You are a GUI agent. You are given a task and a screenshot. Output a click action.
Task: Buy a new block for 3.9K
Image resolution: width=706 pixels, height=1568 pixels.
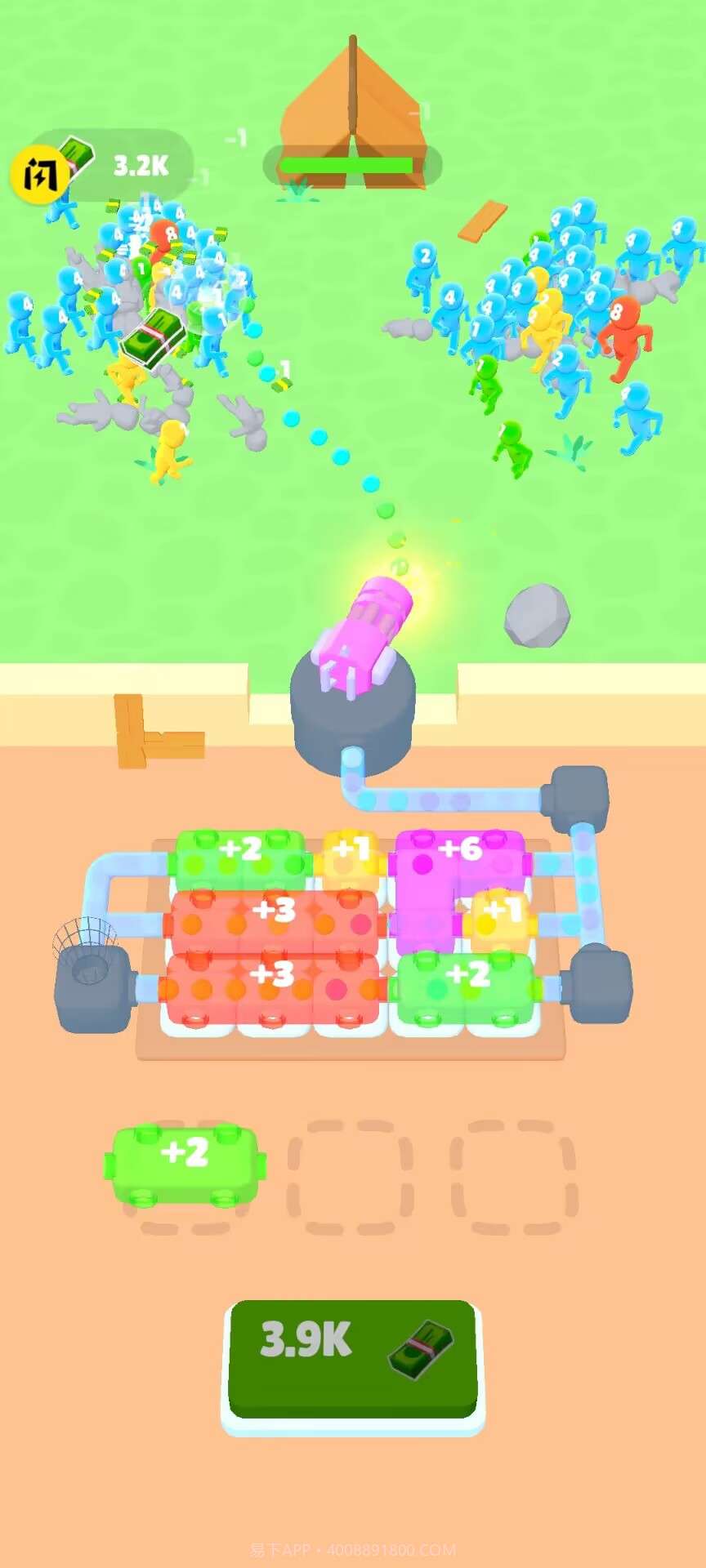pos(352,1359)
